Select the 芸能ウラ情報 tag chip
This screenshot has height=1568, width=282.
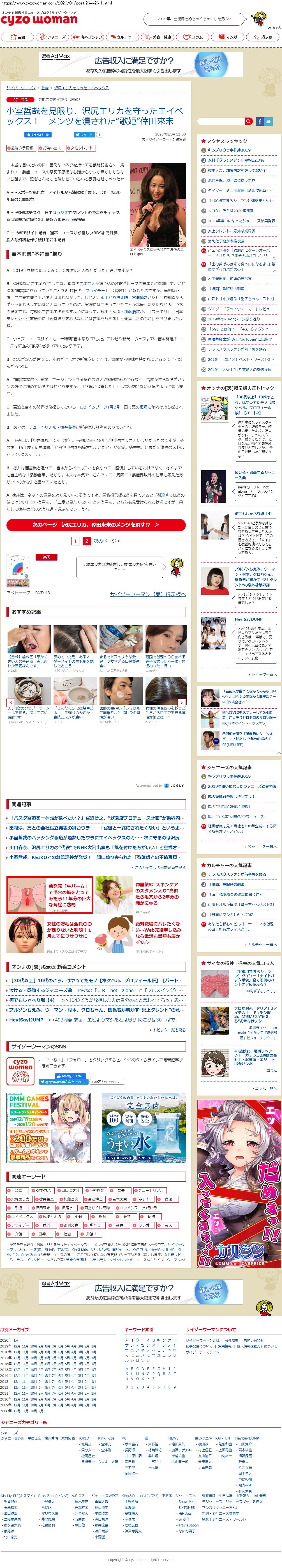point(21,148)
